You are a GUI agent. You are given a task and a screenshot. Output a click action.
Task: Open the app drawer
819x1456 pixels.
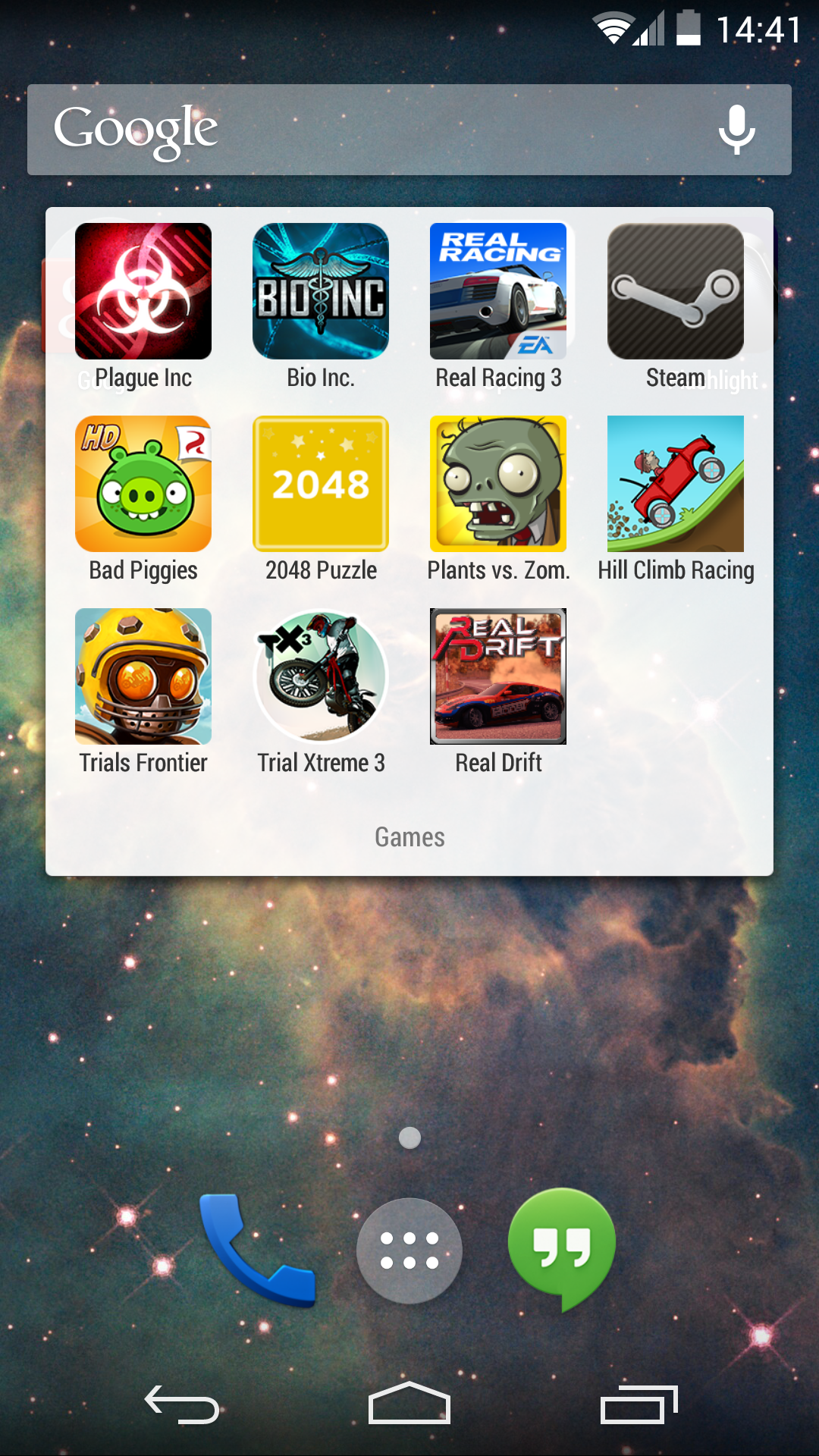click(x=409, y=1250)
